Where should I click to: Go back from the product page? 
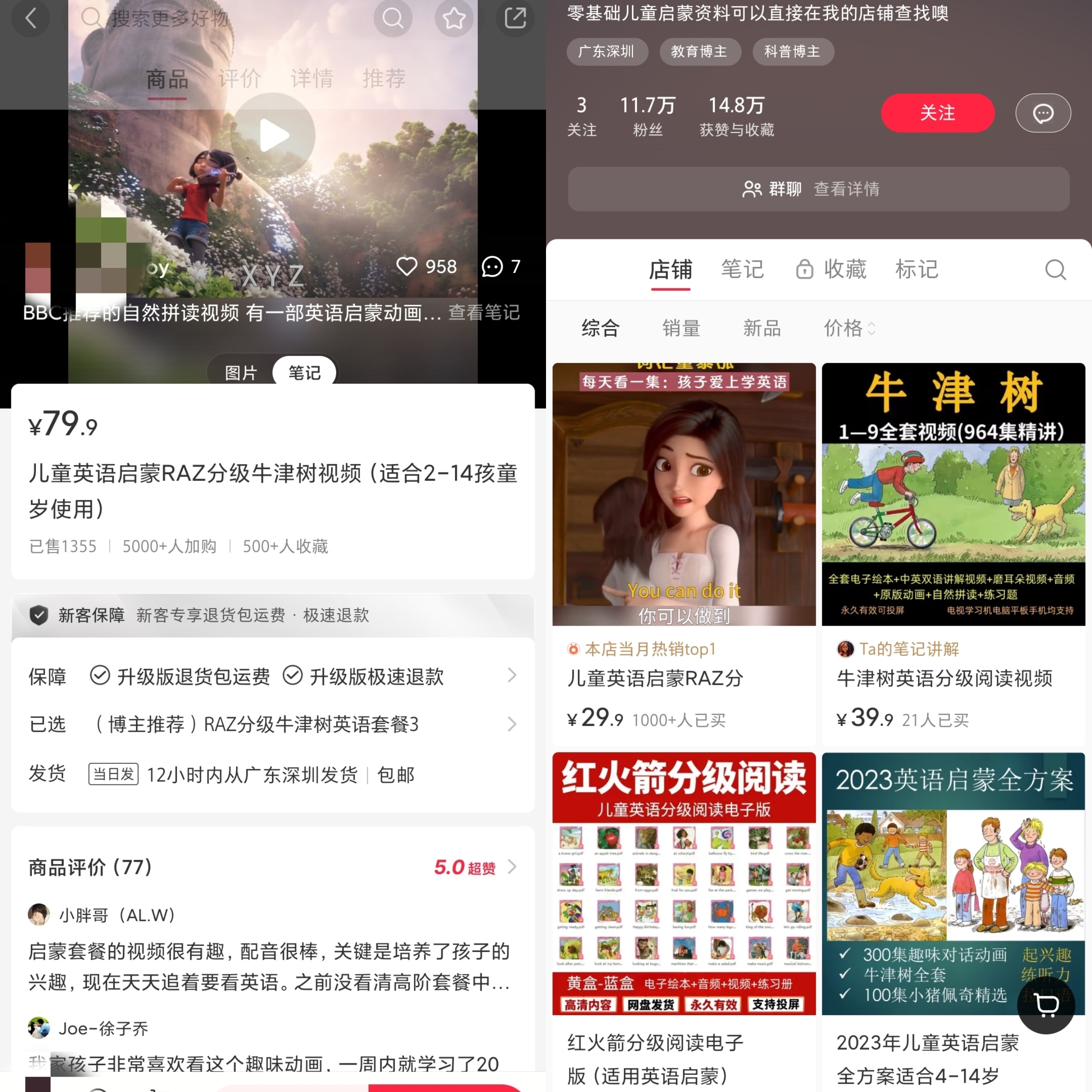[31, 18]
